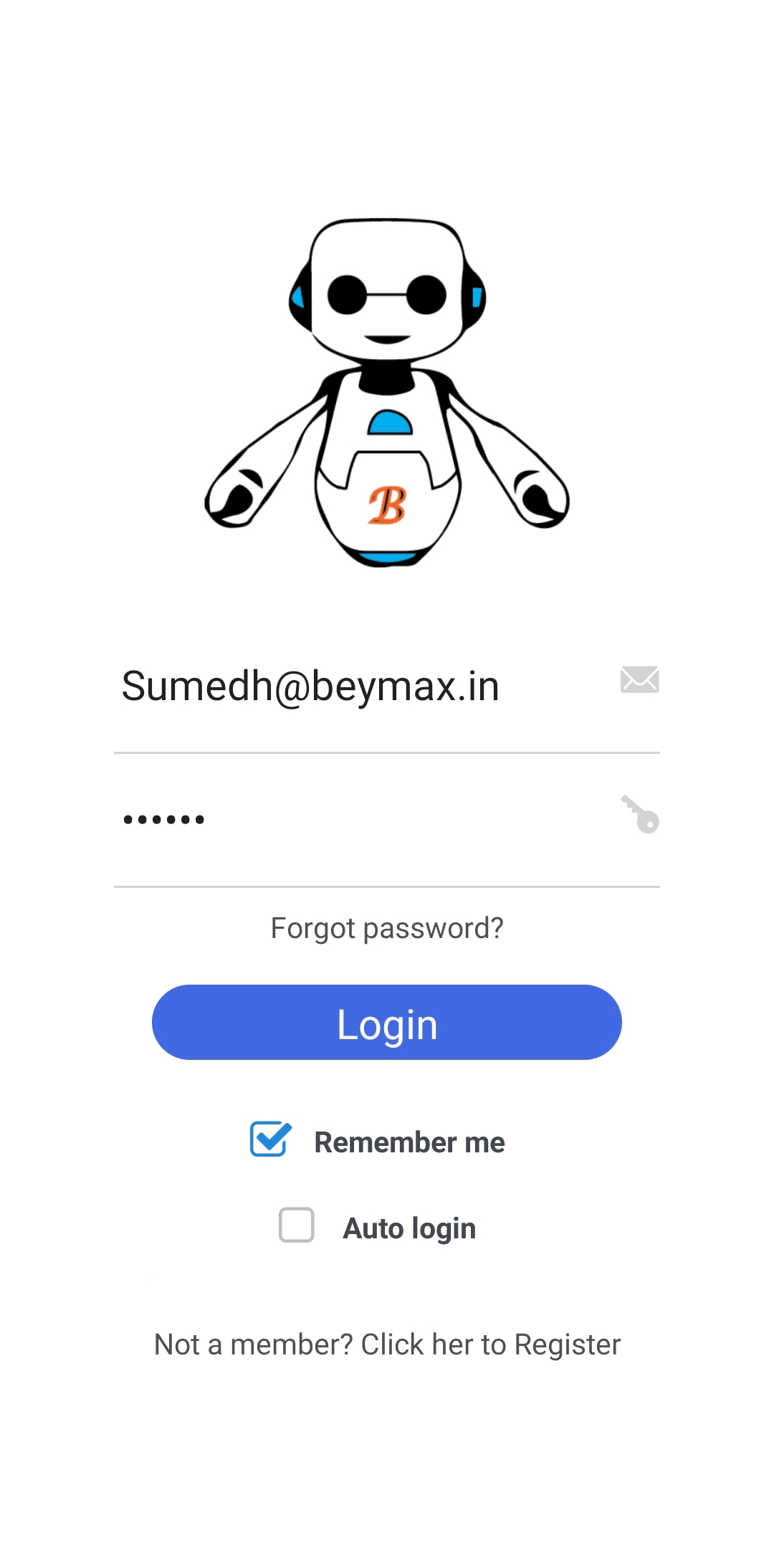The image size is (774, 1568).
Task: Enable the Auto login checkbox
Action: [x=297, y=1225]
